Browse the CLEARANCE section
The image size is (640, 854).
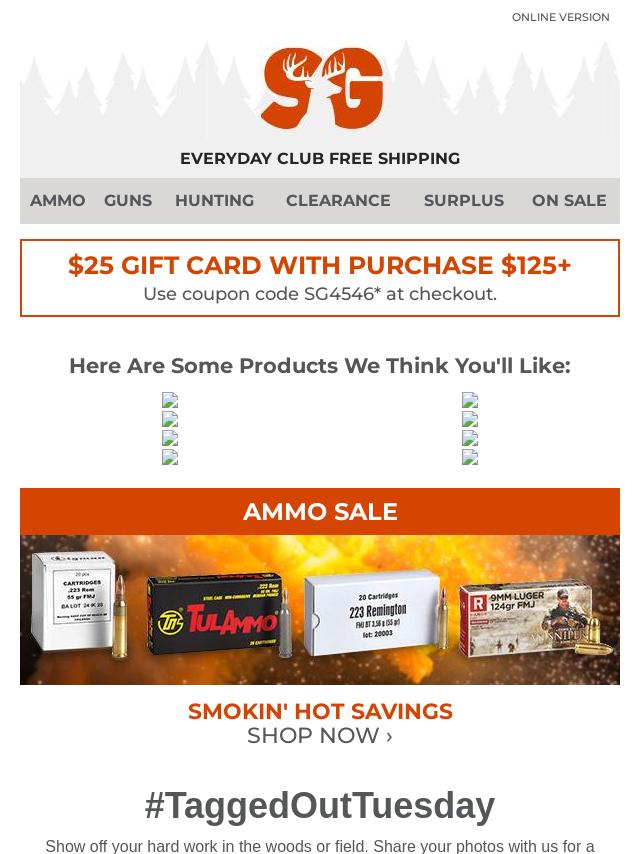pos(338,201)
